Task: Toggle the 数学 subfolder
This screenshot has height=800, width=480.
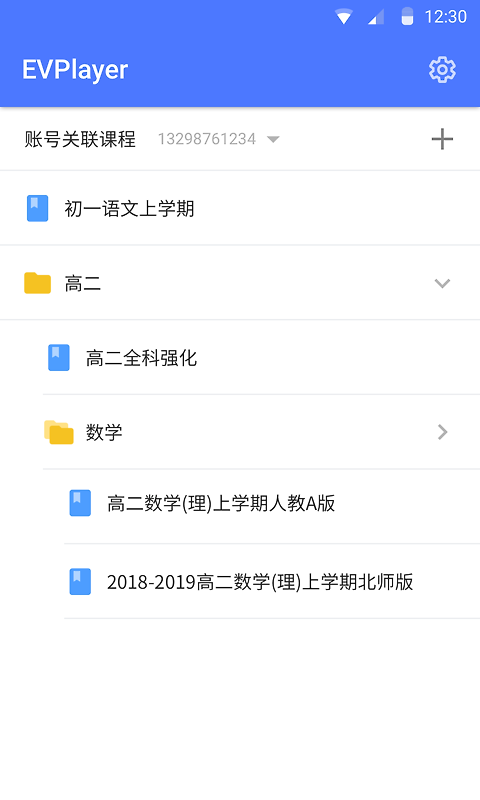Action: click(261, 432)
